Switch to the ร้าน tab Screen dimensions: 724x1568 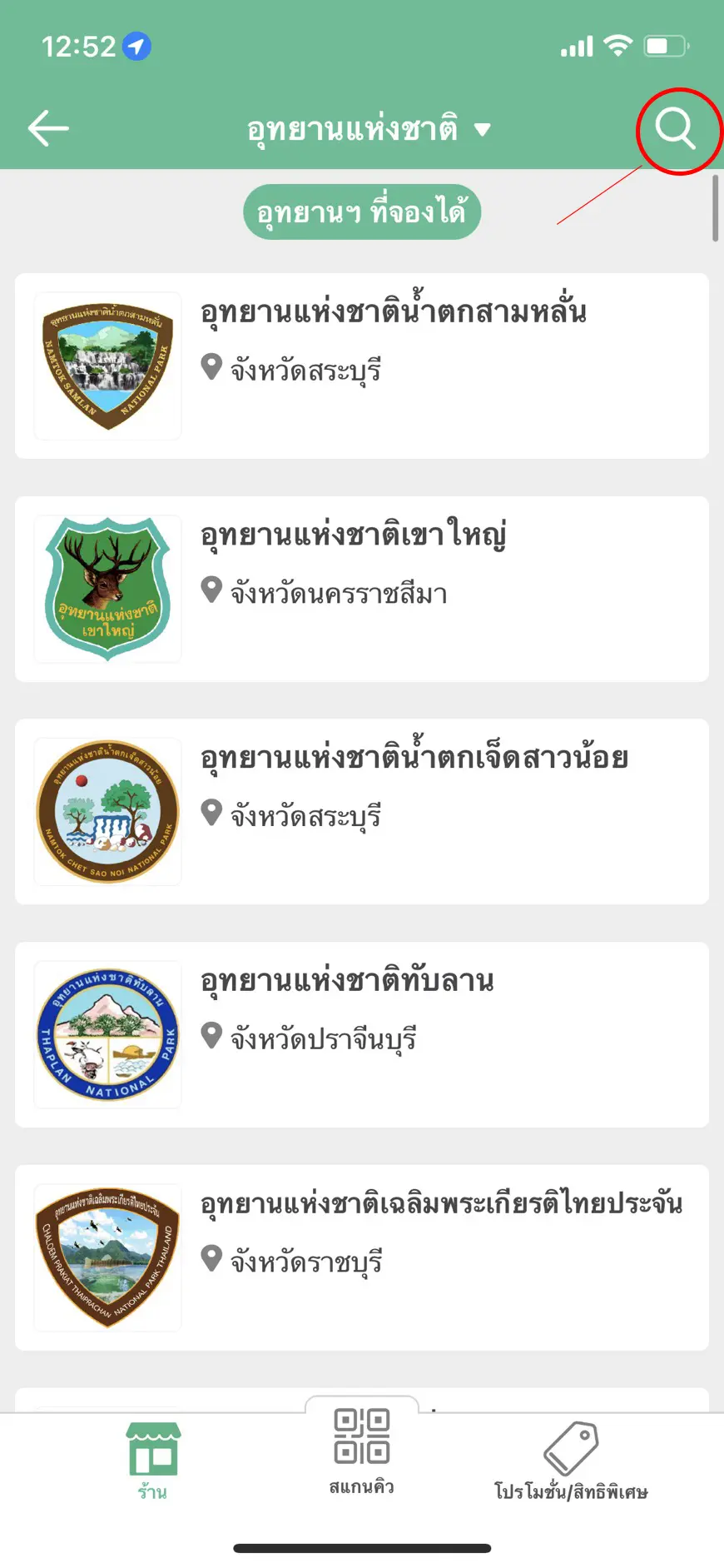pyautogui.click(x=153, y=1461)
